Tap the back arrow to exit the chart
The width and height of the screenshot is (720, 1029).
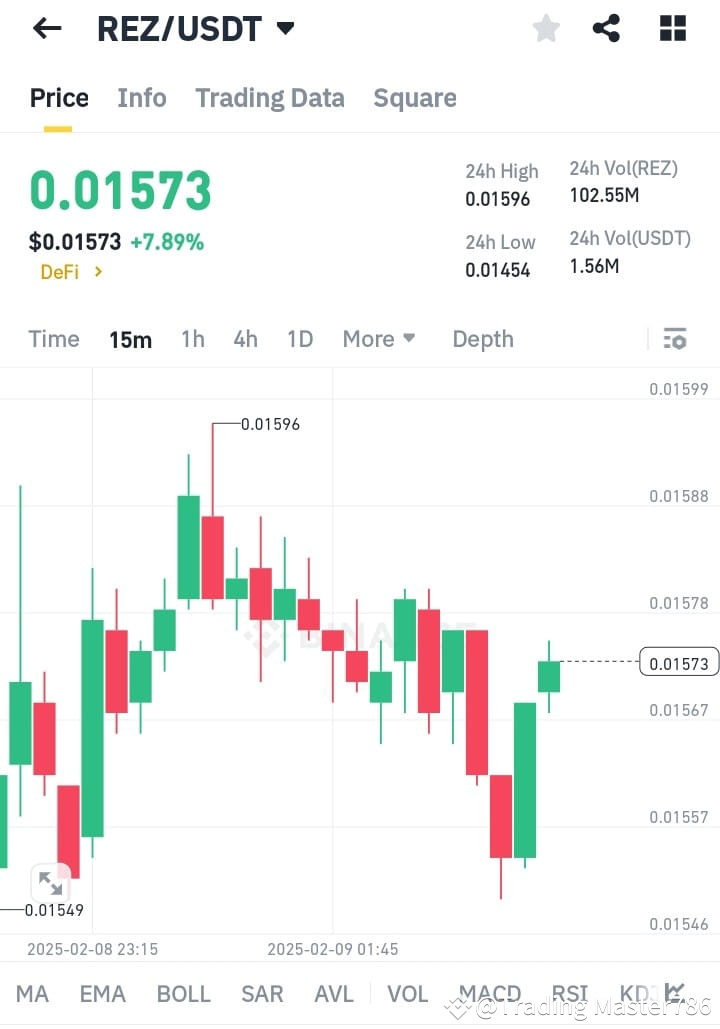tap(47, 28)
